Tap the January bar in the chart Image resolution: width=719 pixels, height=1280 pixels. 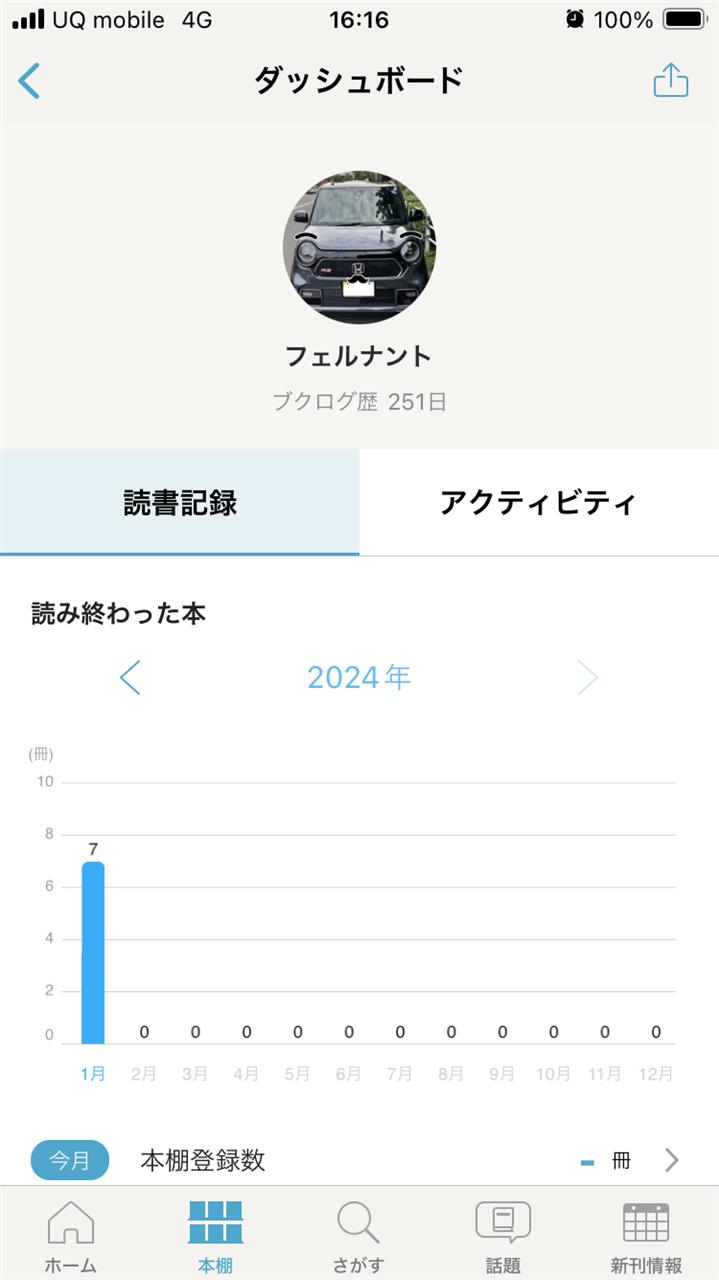click(93, 953)
